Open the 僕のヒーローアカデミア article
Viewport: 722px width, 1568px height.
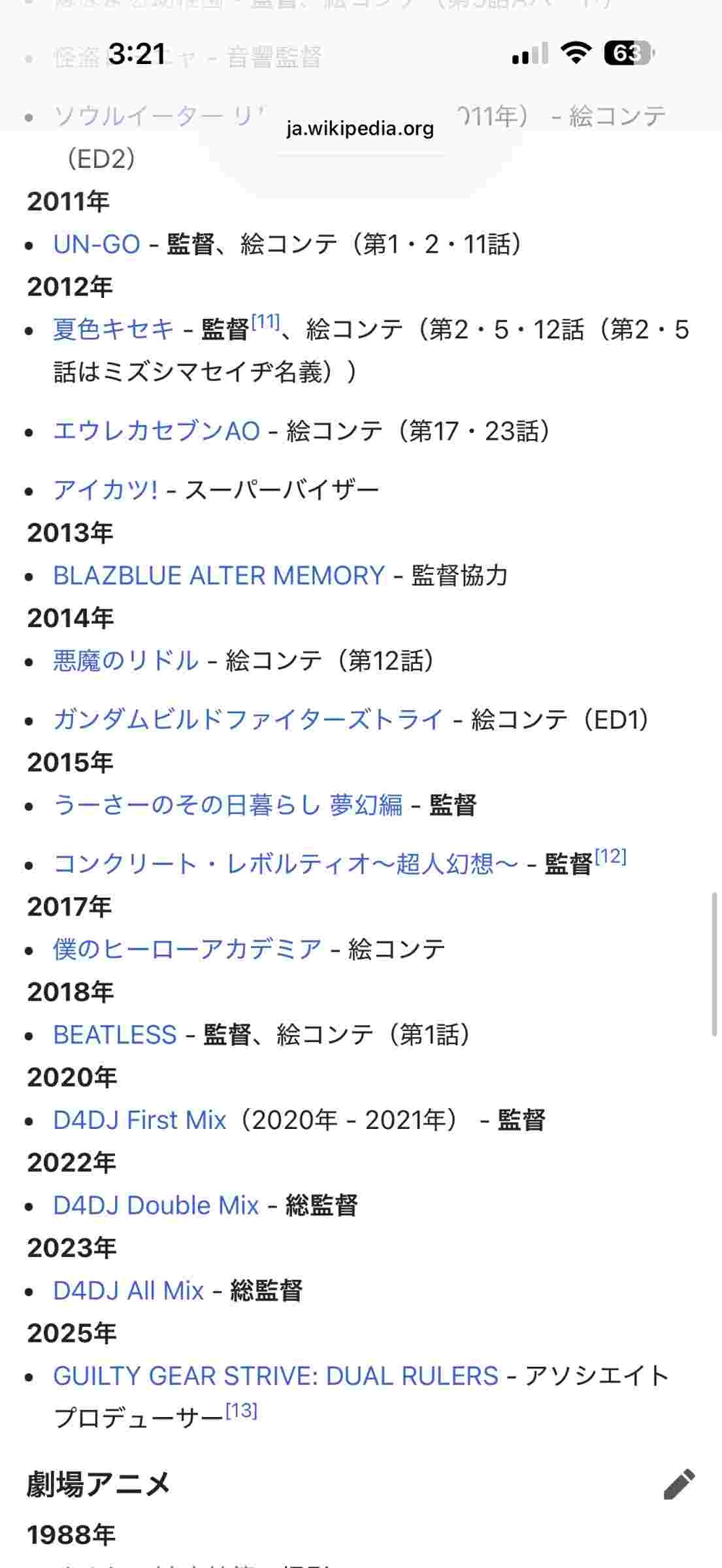tap(188, 949)
